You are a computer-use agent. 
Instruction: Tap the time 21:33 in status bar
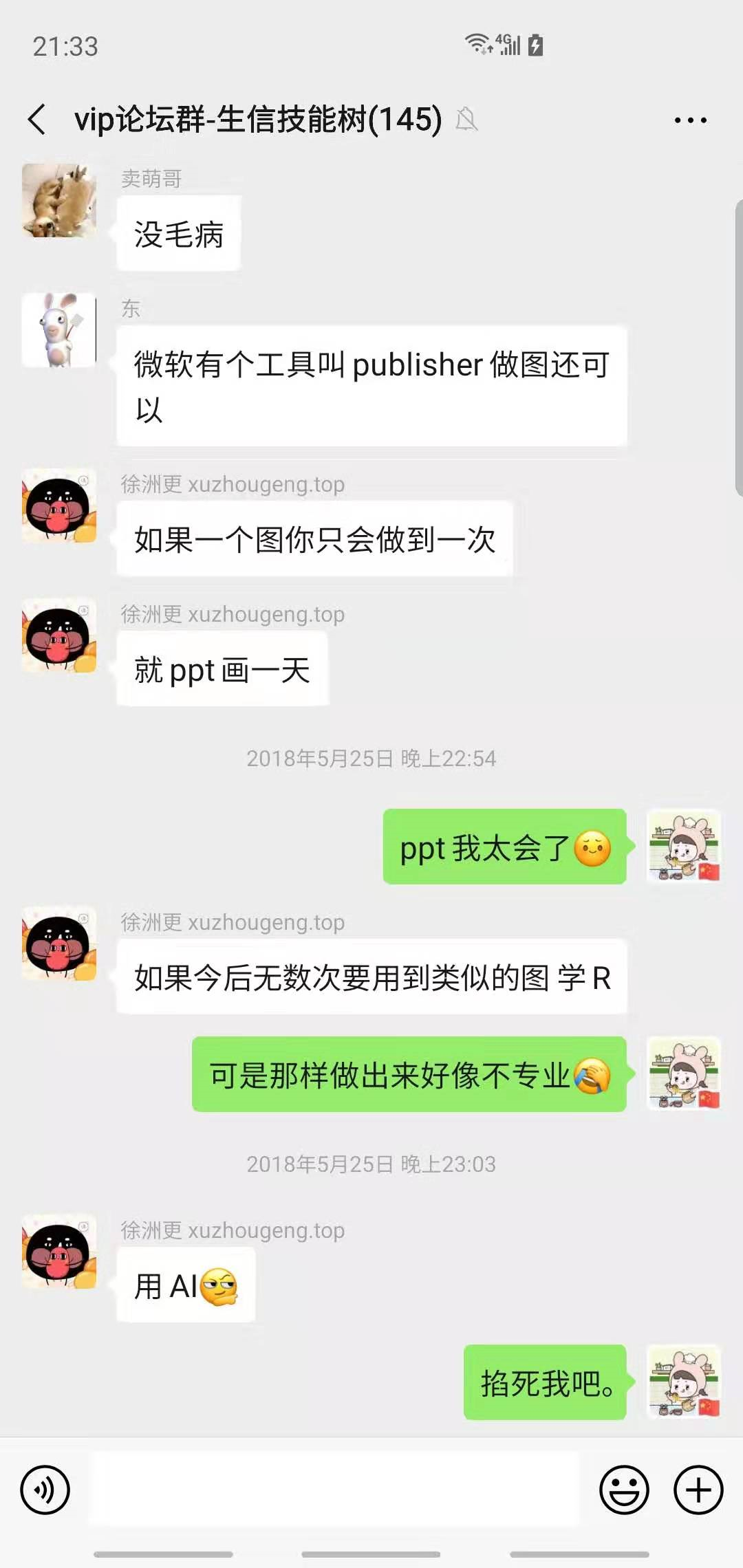click(67, 46)
